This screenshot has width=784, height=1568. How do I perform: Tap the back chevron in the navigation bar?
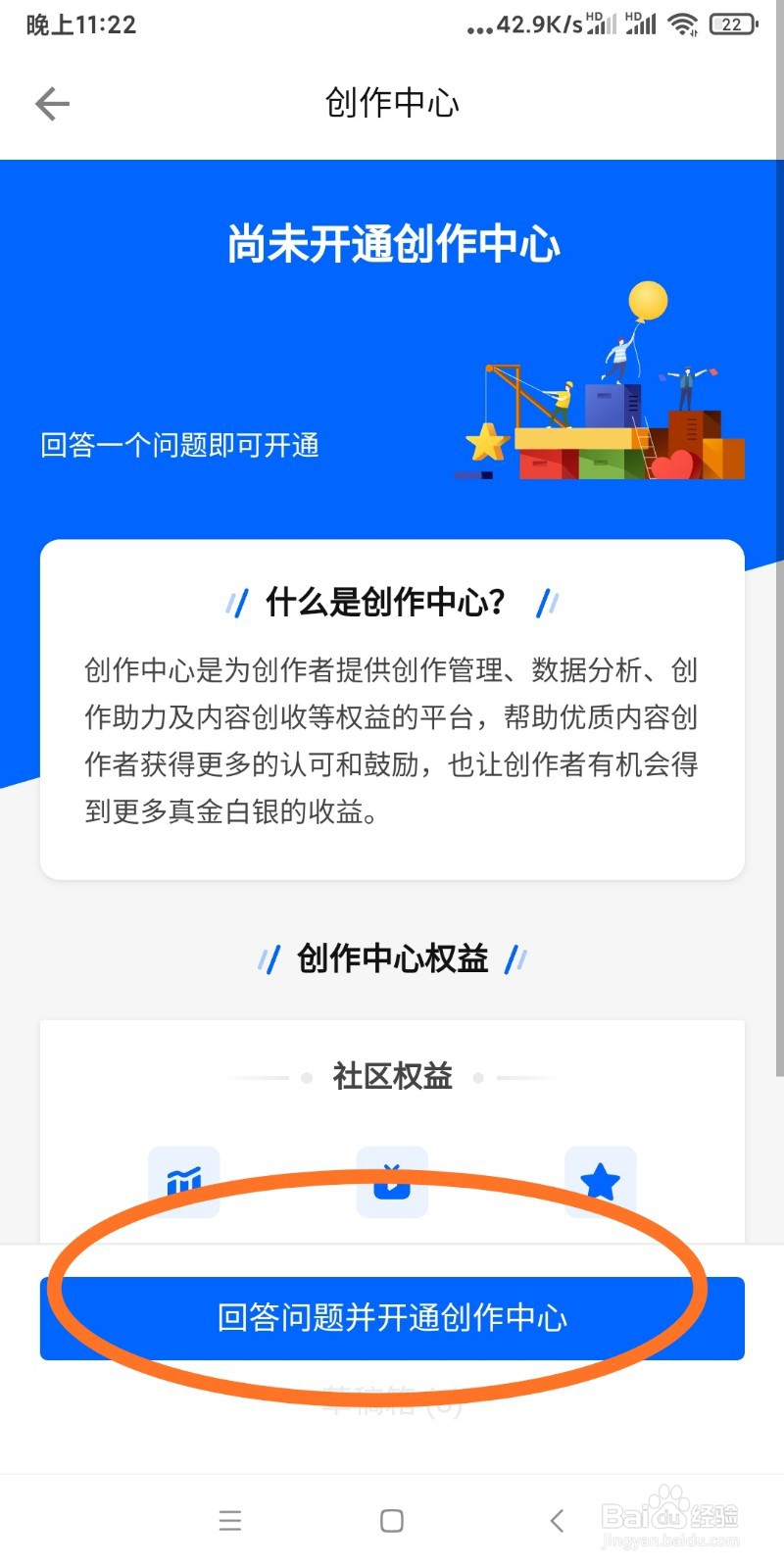pos(555,1521)
